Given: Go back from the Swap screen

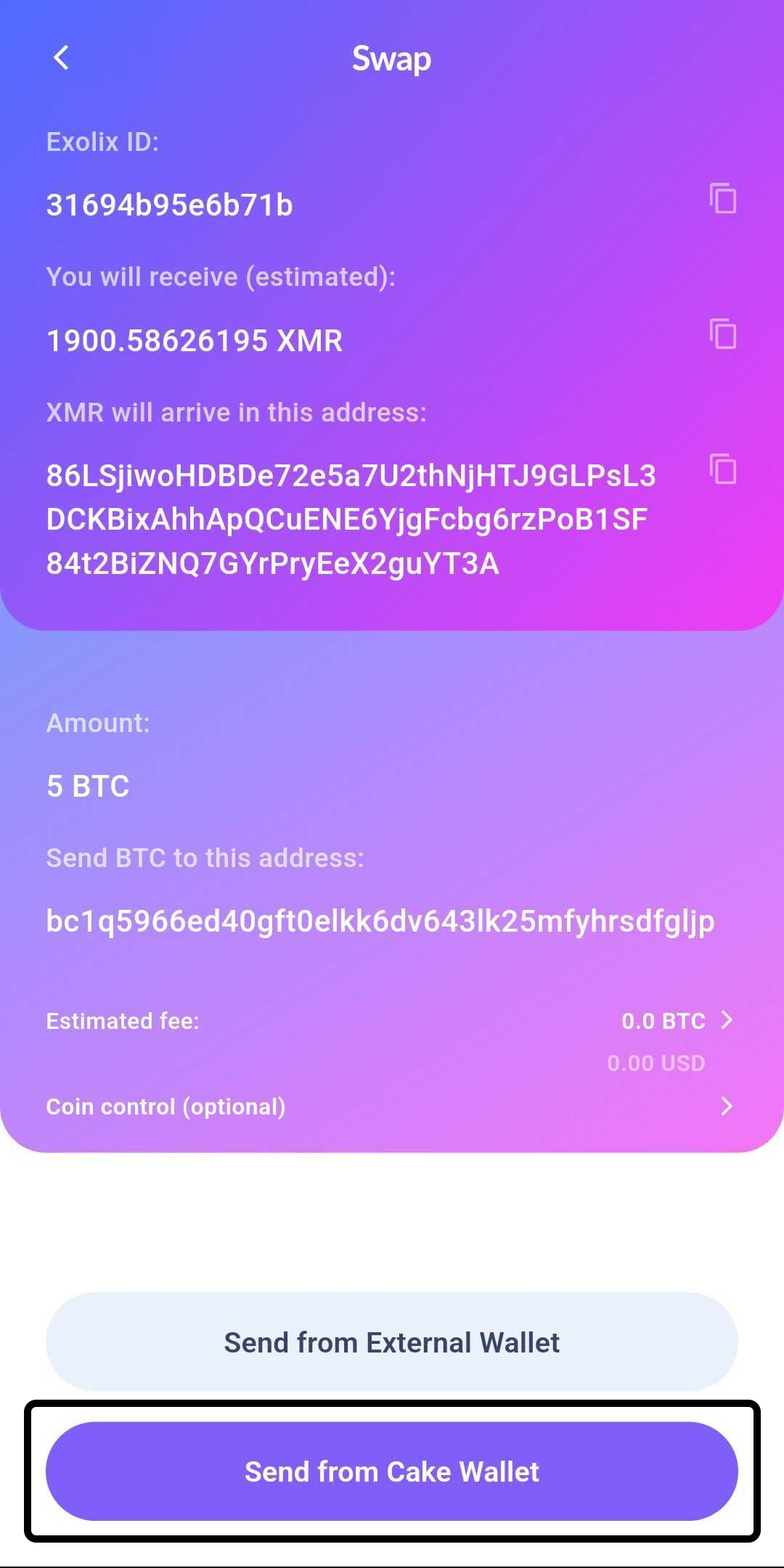Looking at the screenshot, I should [62, 58].
